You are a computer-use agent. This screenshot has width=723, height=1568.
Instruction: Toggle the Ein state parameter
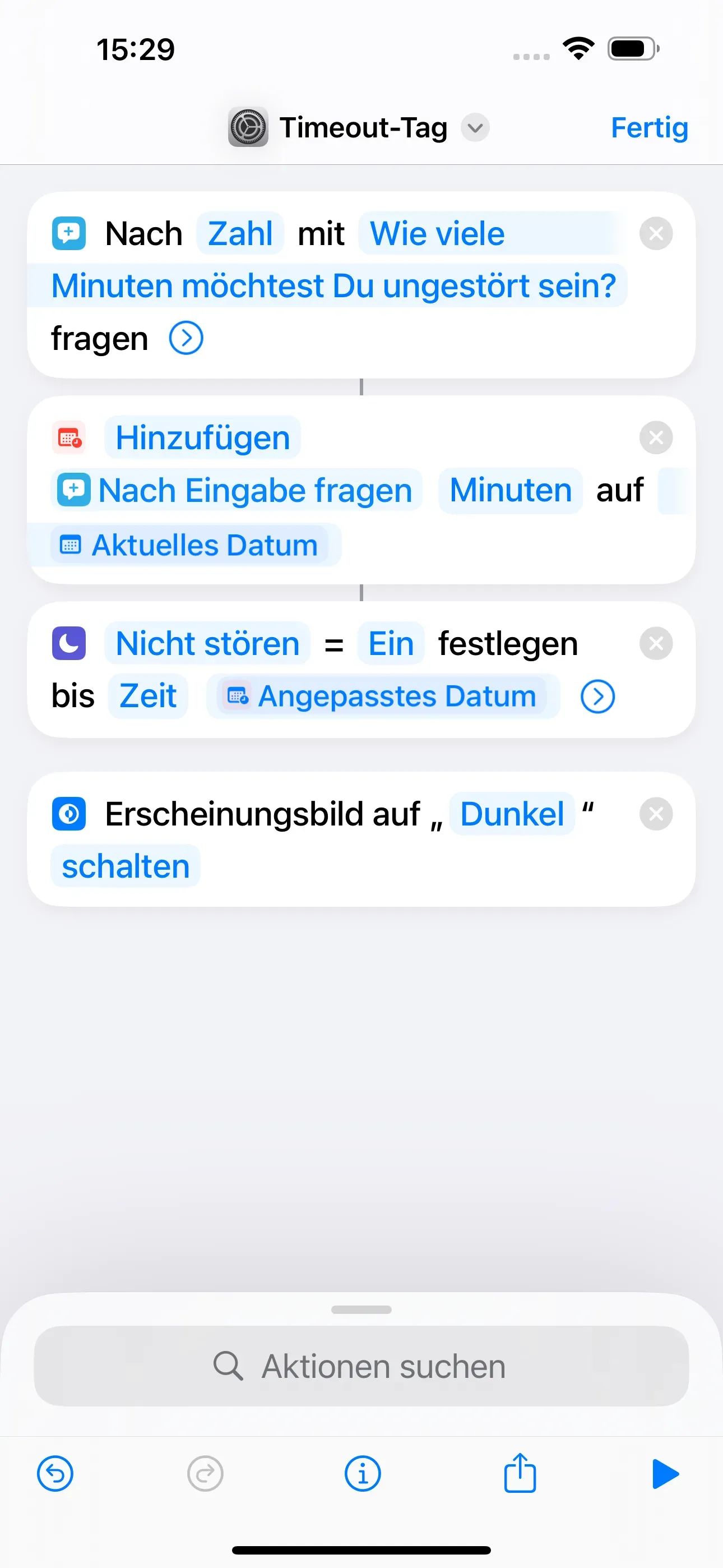point(391,643)
